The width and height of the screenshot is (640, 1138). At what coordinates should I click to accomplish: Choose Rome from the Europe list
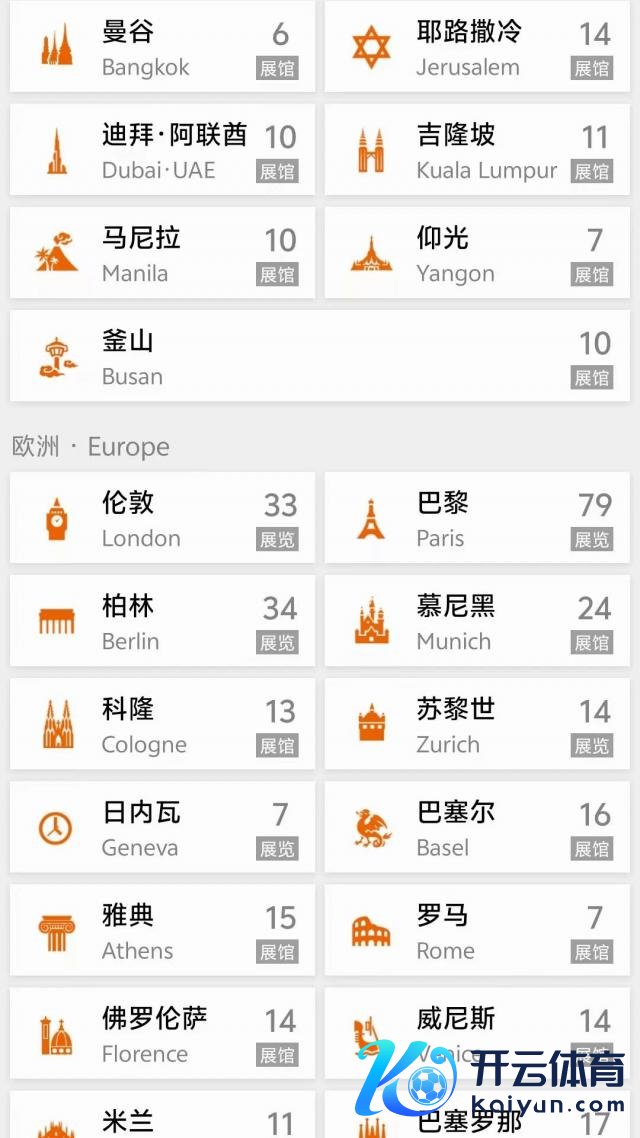click(477, 930)
